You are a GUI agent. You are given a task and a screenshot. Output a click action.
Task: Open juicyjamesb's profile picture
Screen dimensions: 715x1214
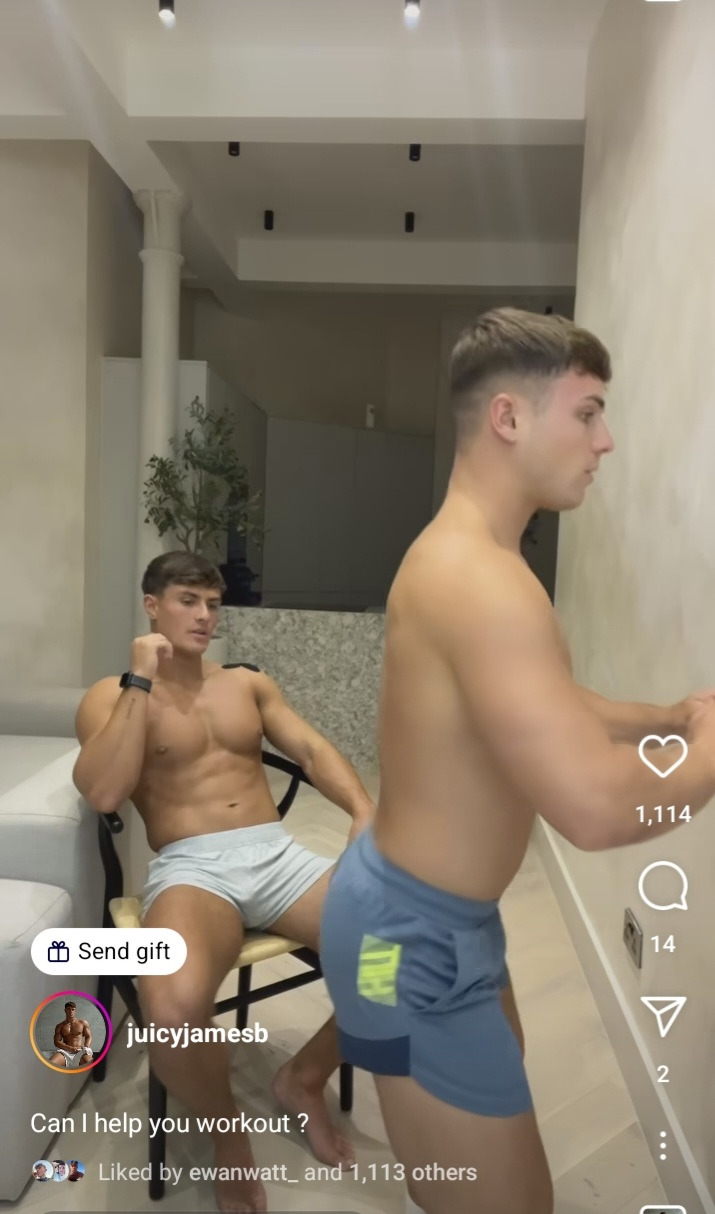click(x=70, y=1031)
